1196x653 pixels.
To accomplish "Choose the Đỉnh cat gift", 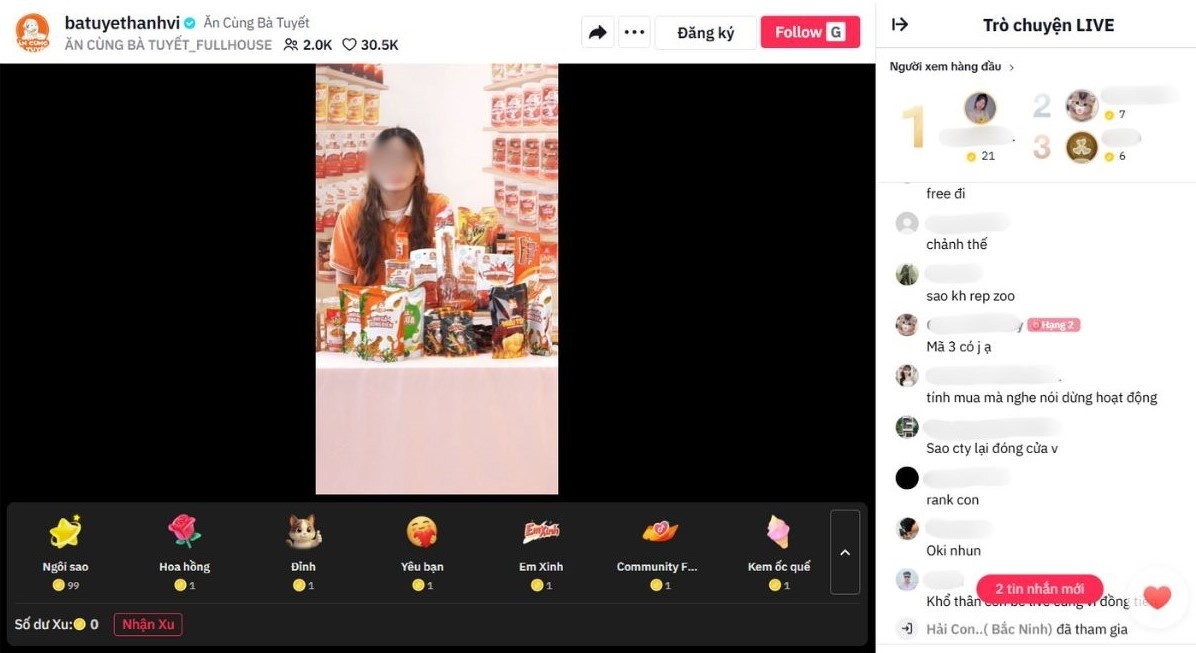I will click(303, 545).
